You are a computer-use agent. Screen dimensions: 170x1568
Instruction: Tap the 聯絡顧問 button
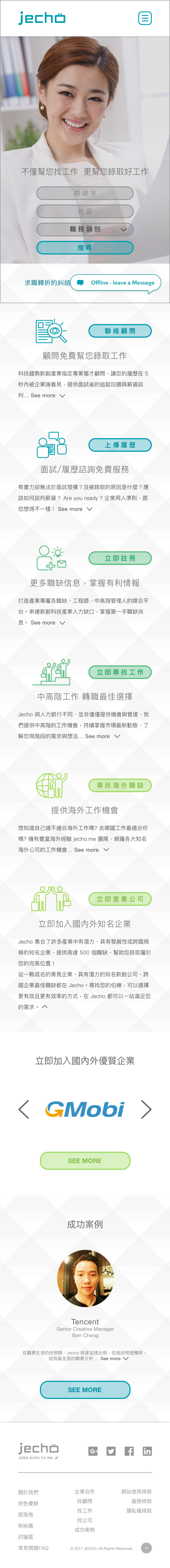tap(120, 331)
